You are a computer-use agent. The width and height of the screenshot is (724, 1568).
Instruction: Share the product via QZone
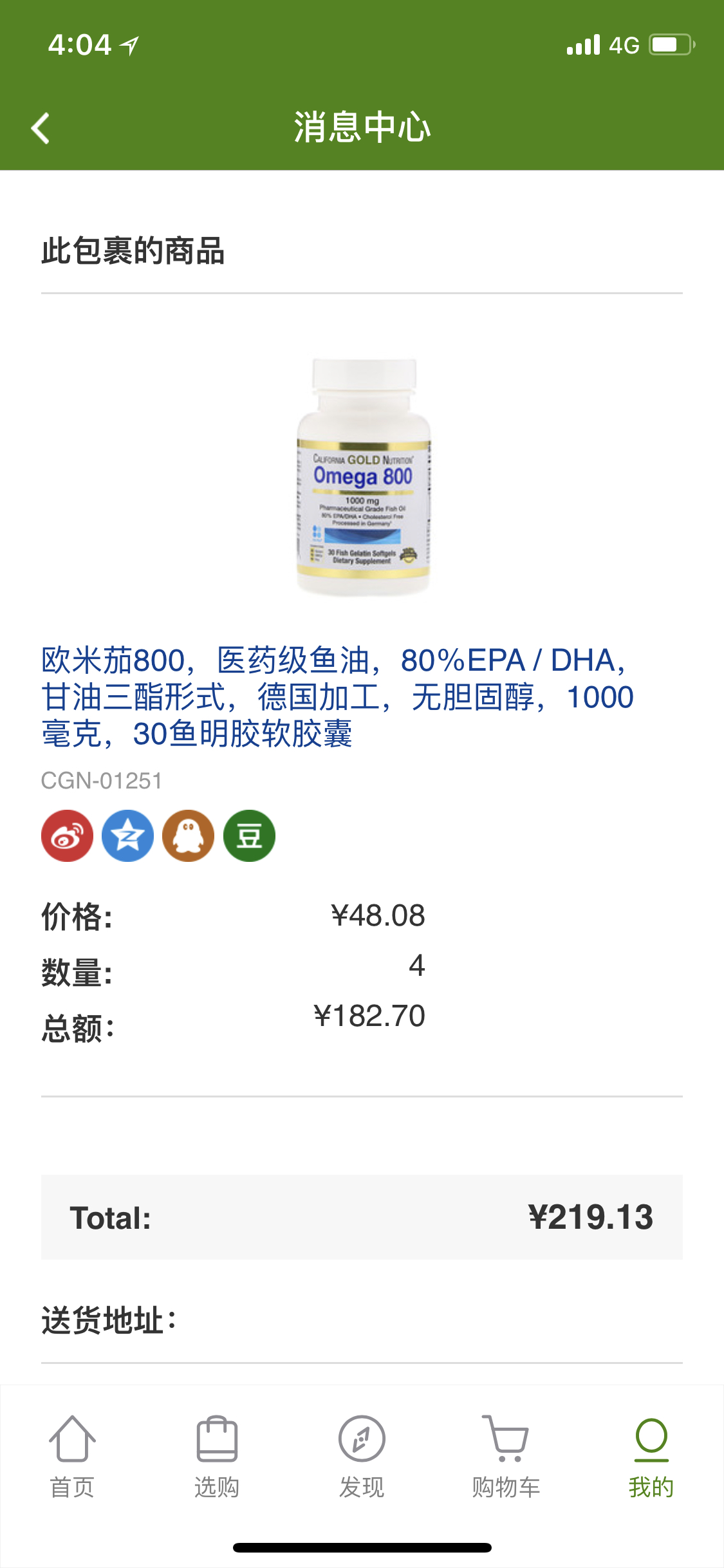coord(127,835)
